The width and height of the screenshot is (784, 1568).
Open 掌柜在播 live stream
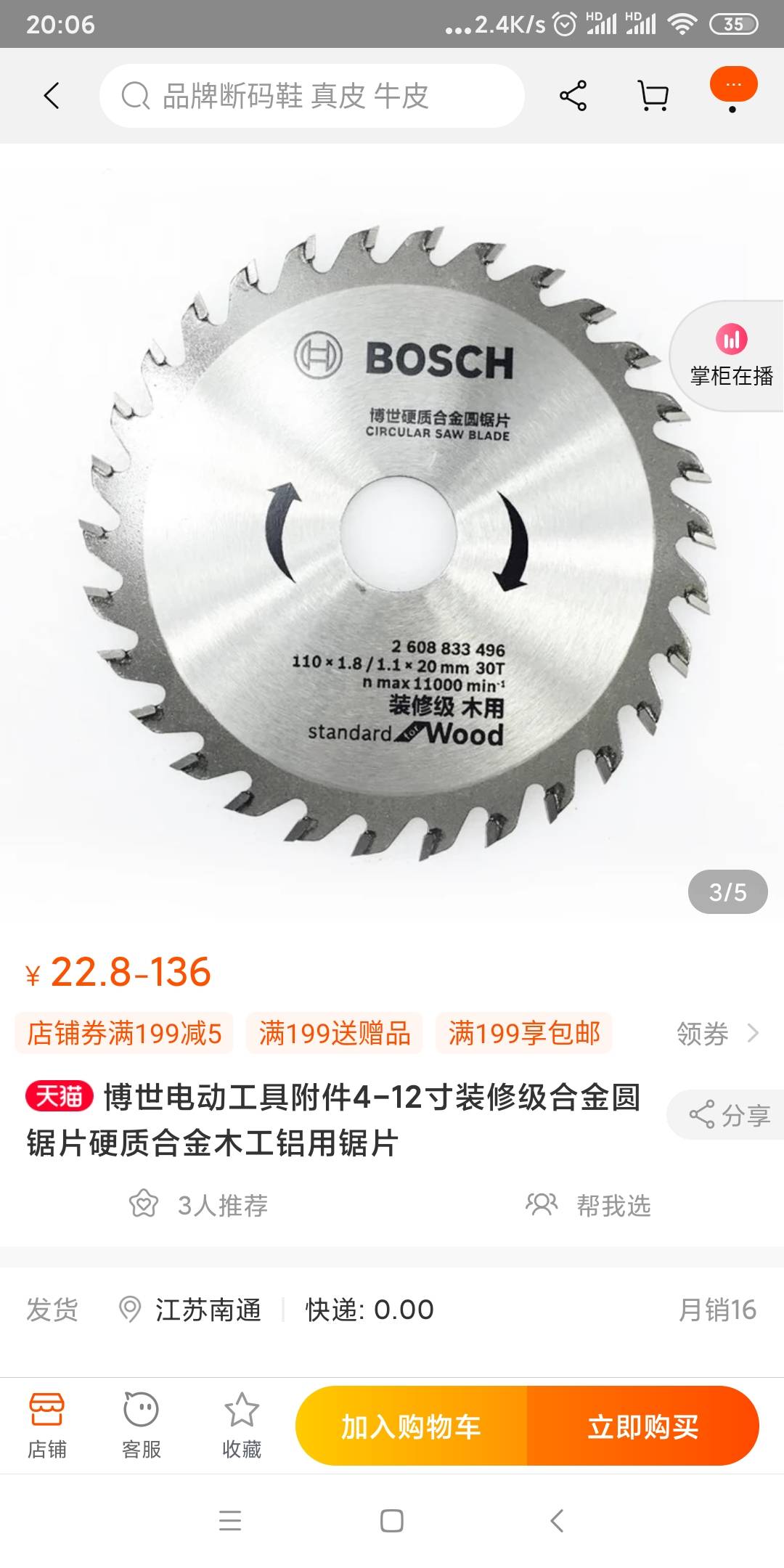(731, 357)
